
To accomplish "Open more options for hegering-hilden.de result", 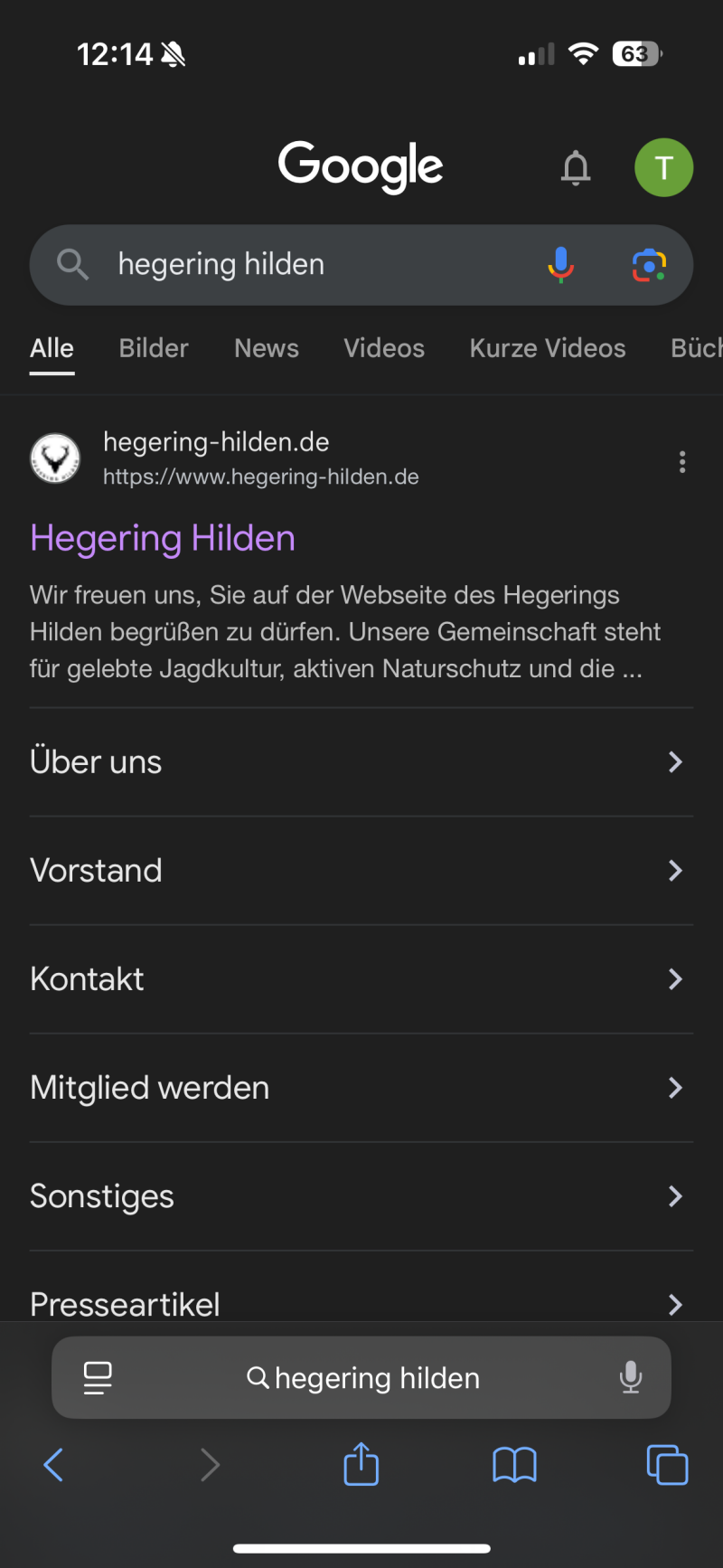I will point(682,462).
